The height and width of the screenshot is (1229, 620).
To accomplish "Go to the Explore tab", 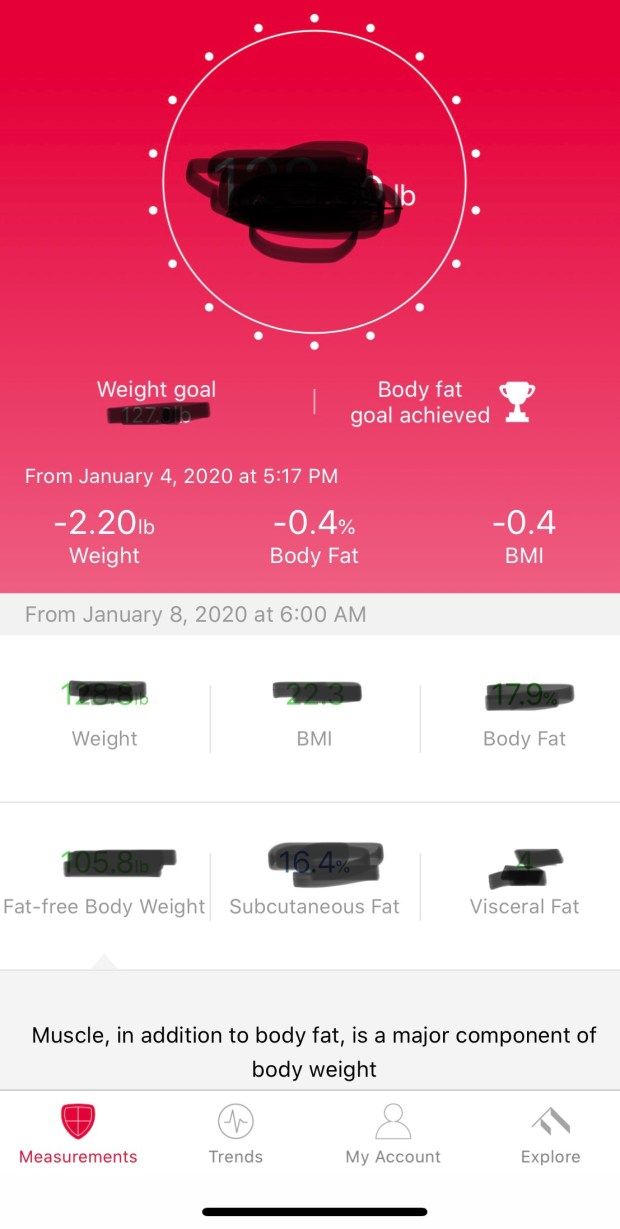I will pos(550,1135).
